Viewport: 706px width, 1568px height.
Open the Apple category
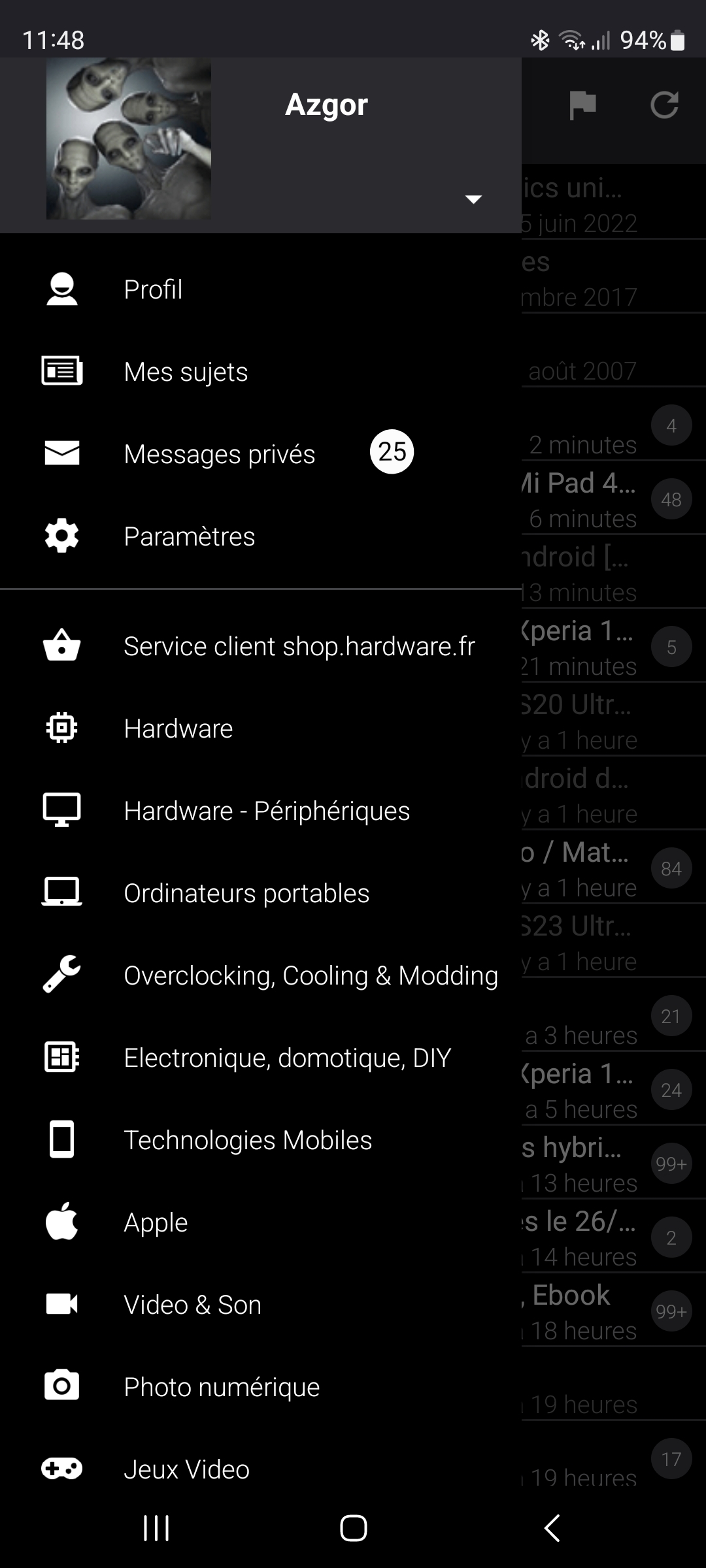pos(156,1222)
